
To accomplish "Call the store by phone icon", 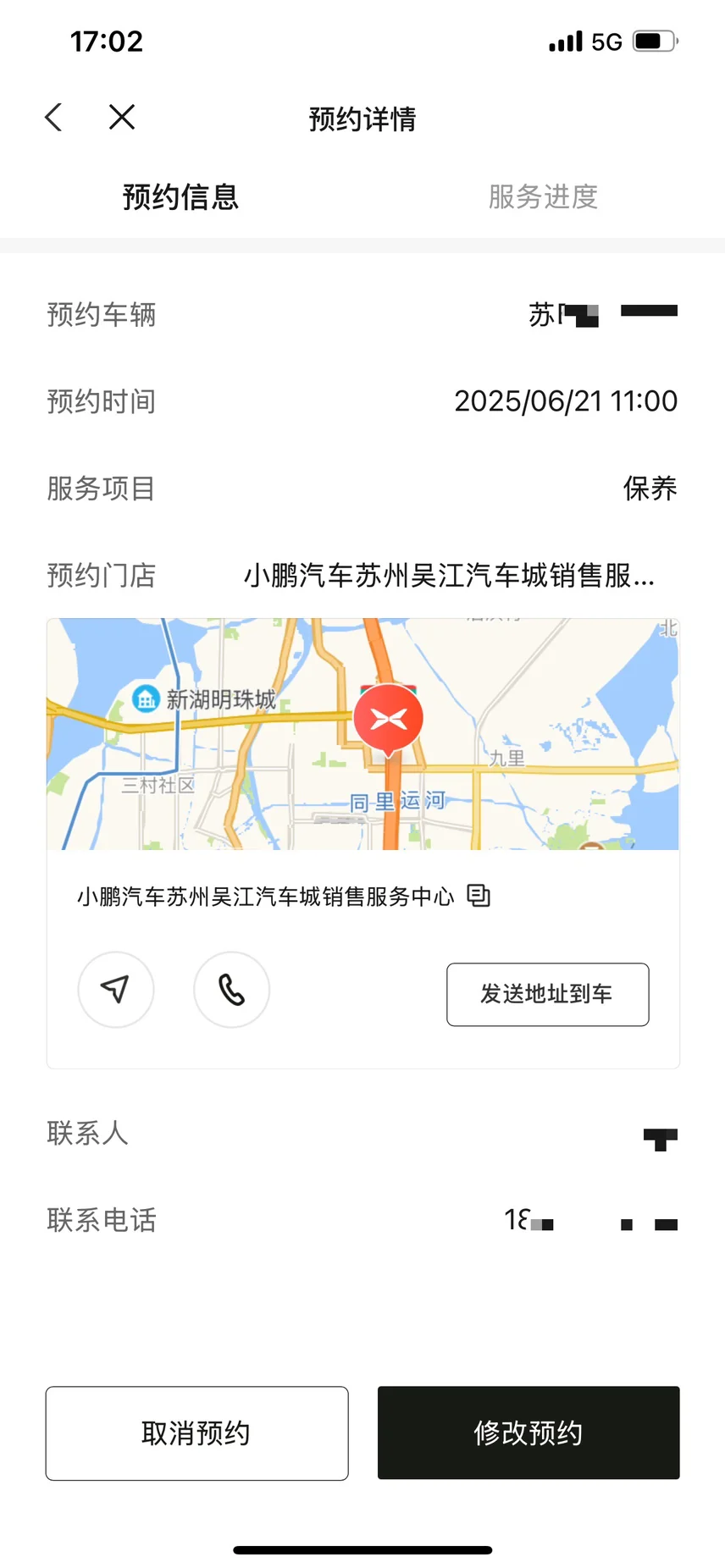I will (x=231, y=989).
